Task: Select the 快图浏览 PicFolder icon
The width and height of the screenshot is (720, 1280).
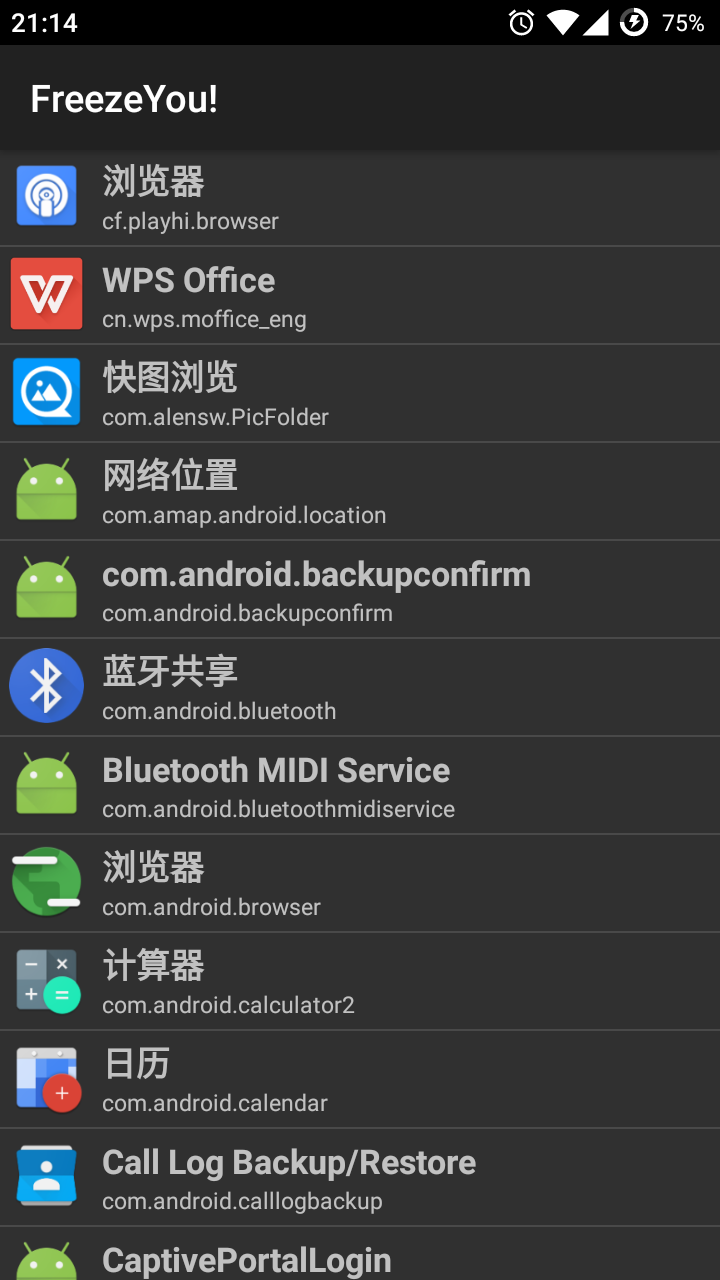Action: [x=45, y=392]
